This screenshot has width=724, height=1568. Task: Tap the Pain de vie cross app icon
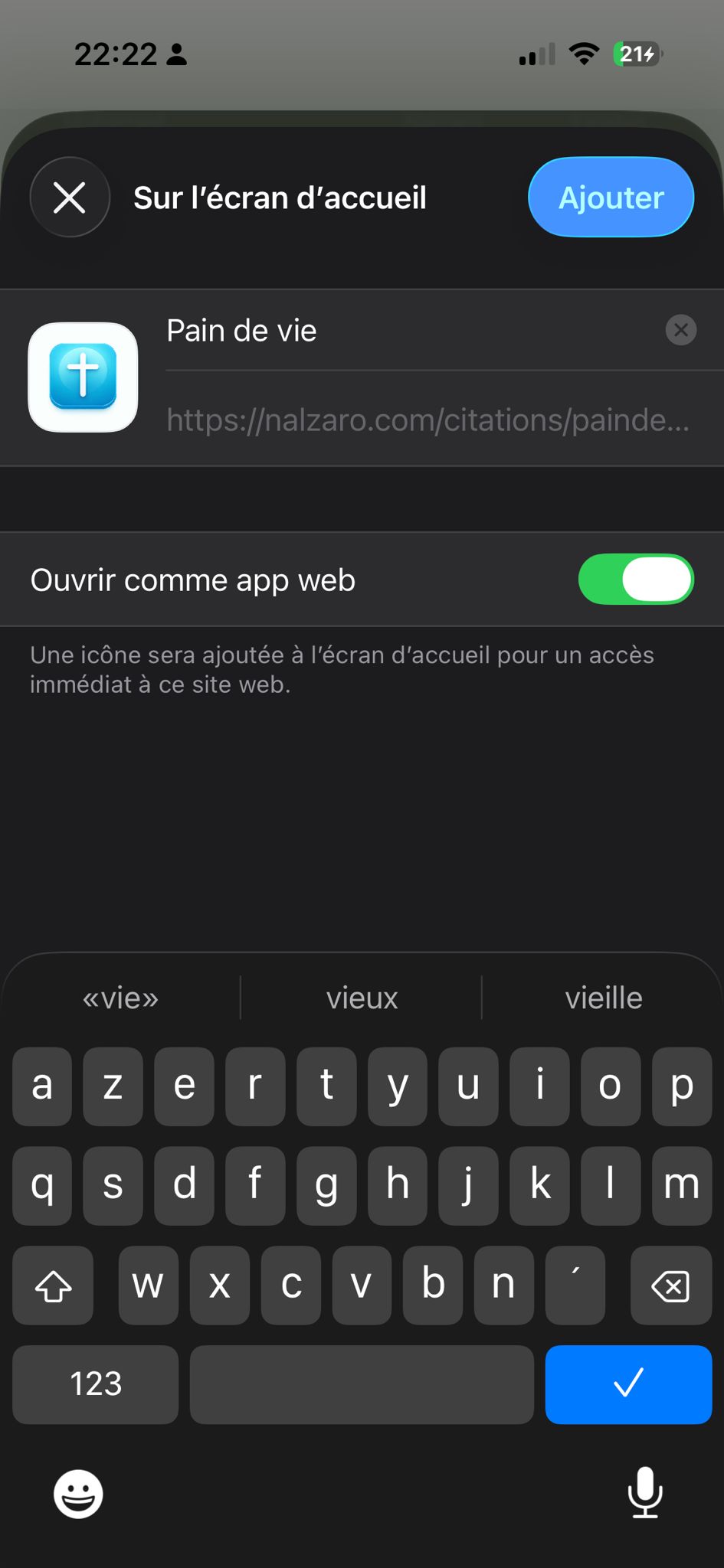[82, 377]
